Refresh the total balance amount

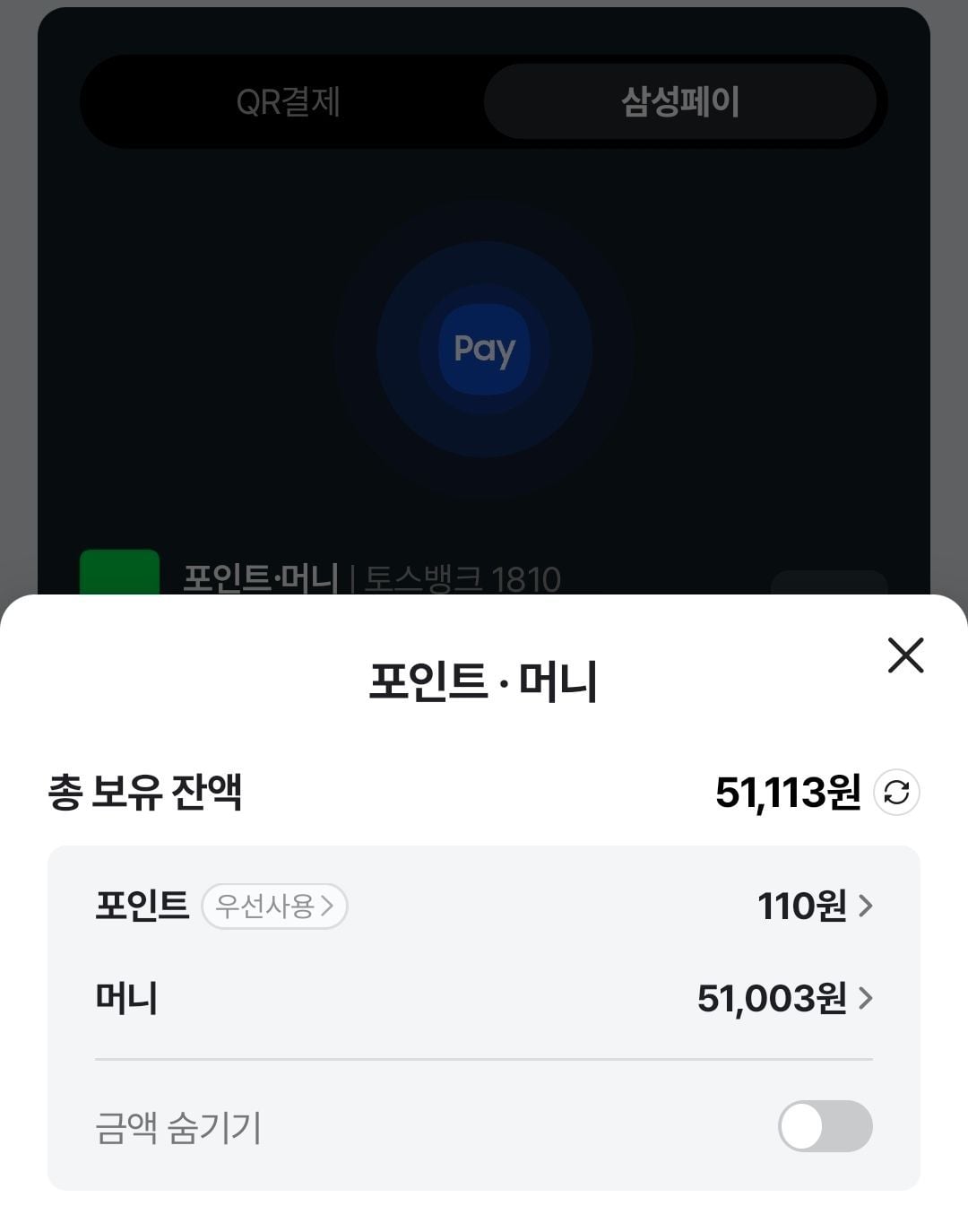(896, 793)
